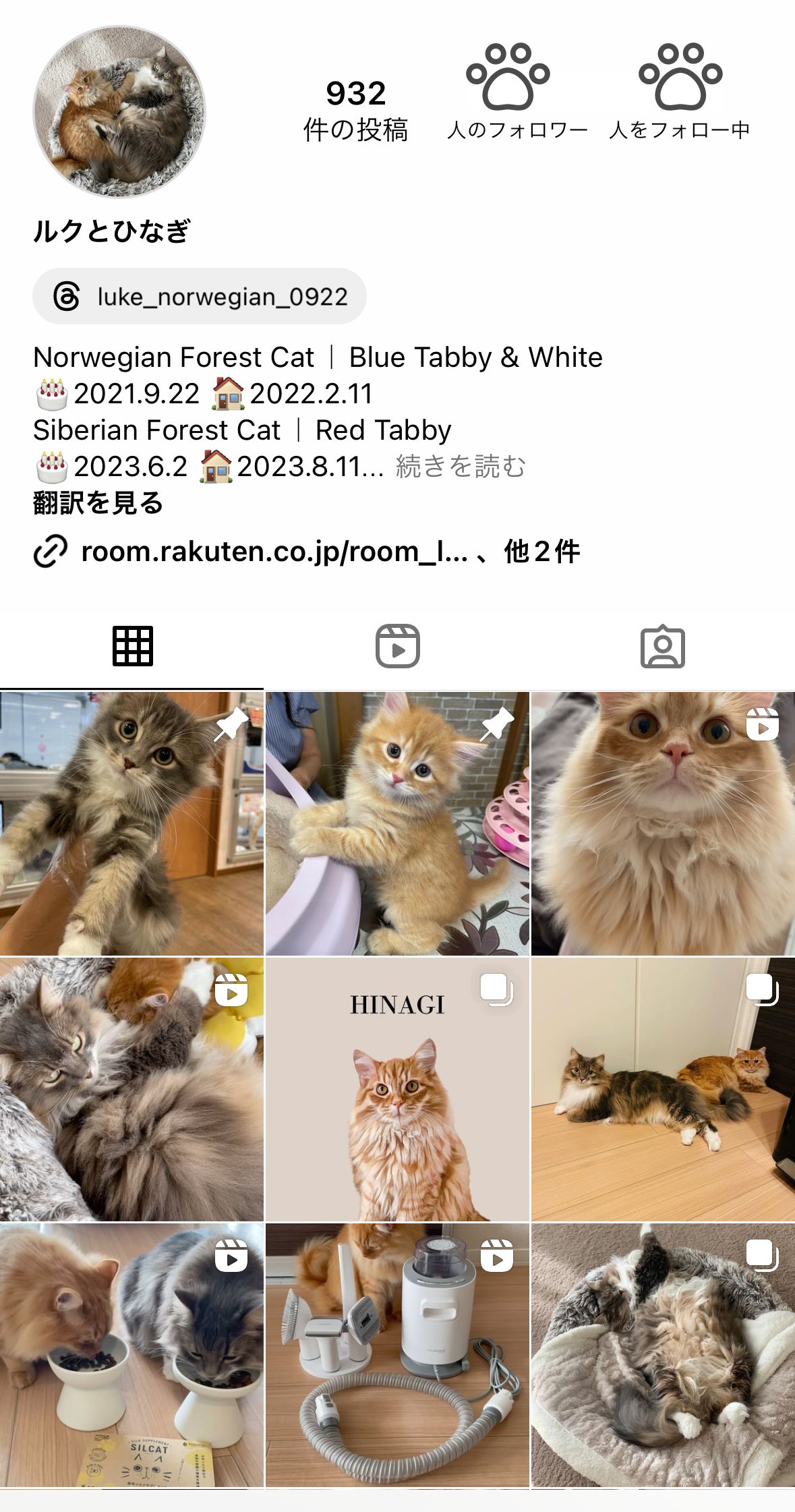Viewport: 795px width, 1512px height.
Task: Play the reel of two gray cats cuddling
Action: [131, 1089]
